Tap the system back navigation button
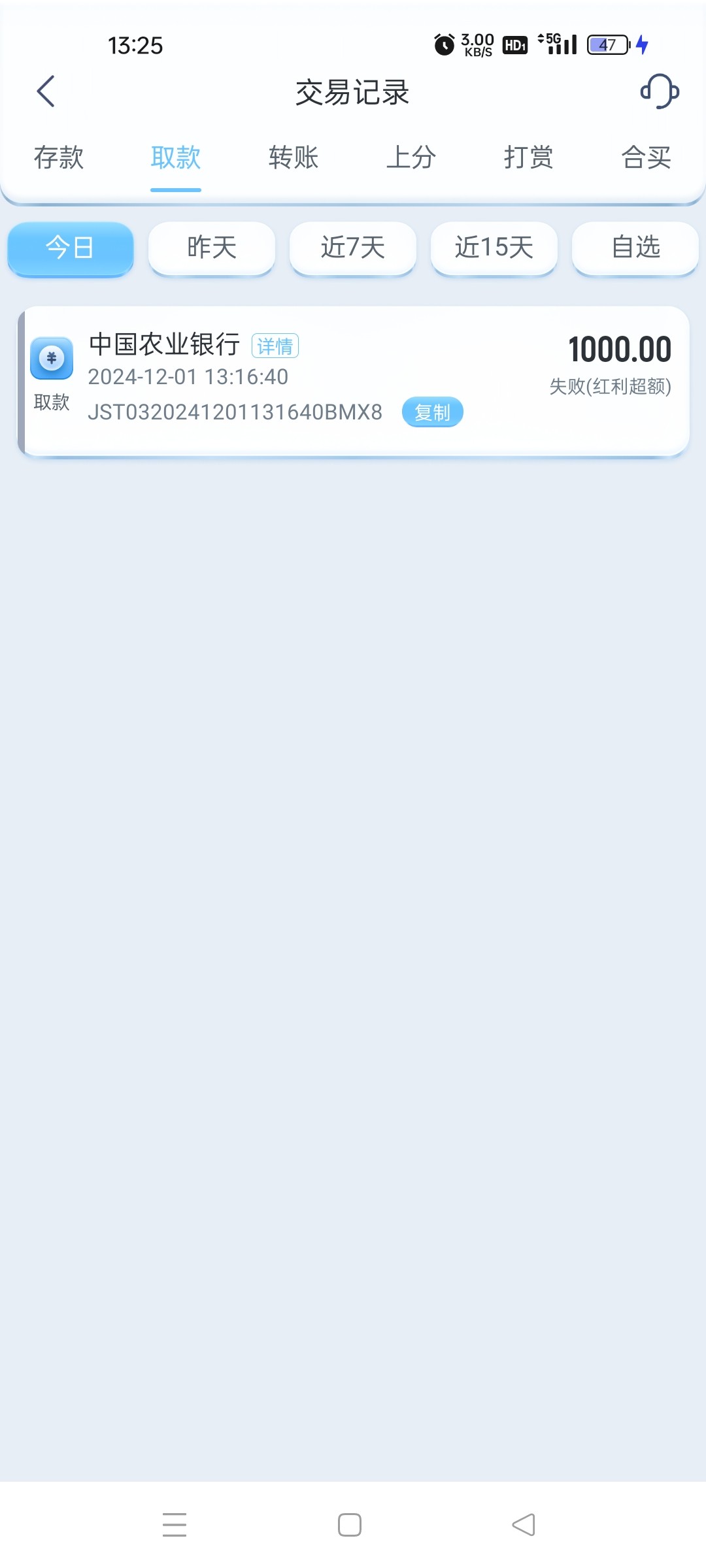The height and width of the screenshot is (1568, 706). (x=523, y=1525)
